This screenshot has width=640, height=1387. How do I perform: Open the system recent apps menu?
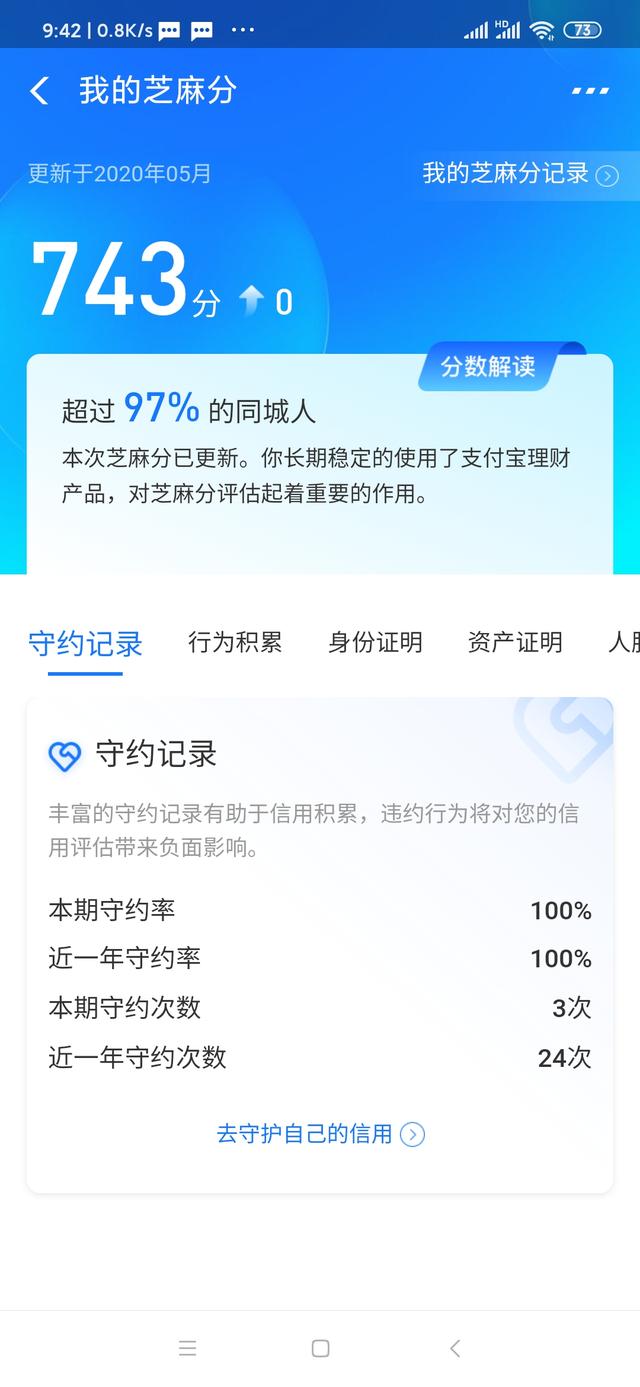[x=187, y=1348]
